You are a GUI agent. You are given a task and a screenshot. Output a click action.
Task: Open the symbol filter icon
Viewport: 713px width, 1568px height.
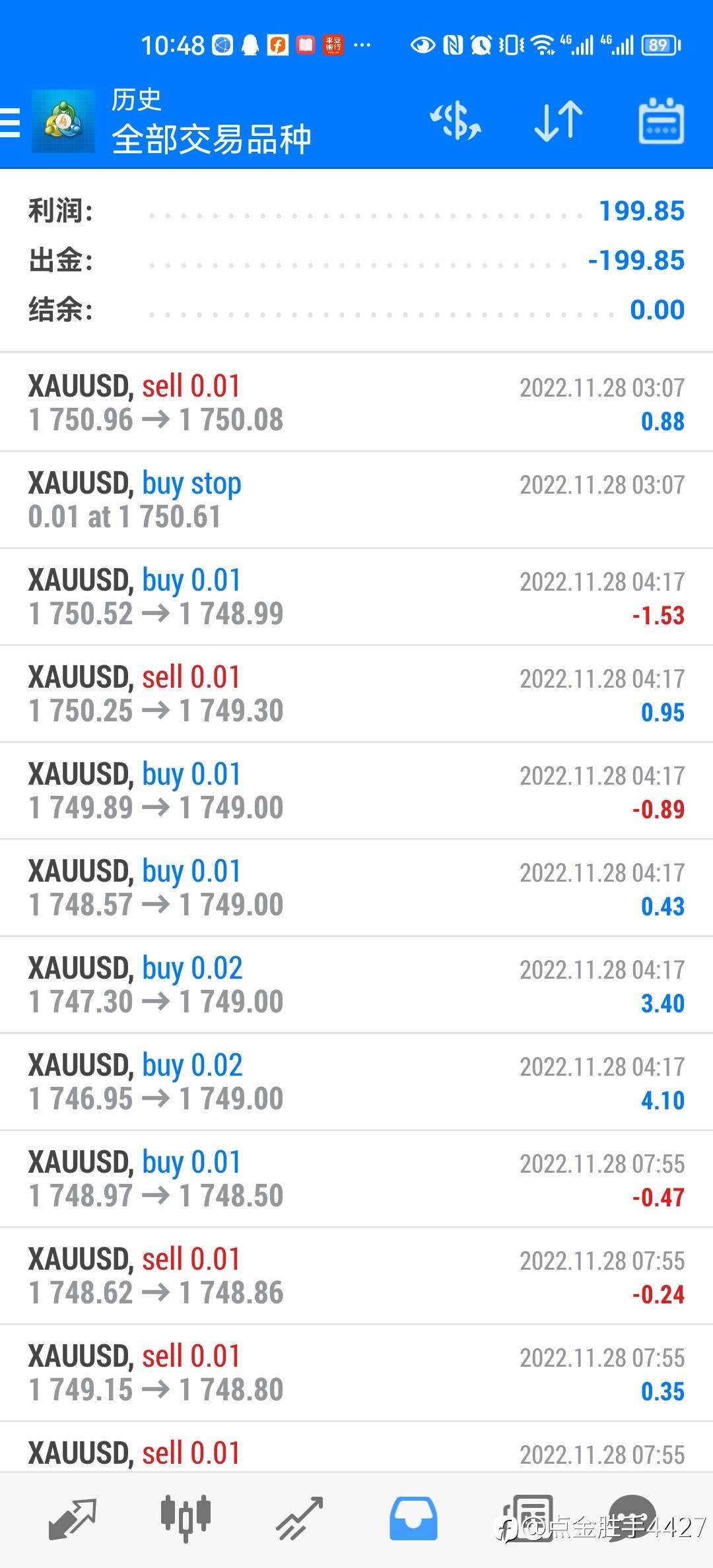(456, 121)
